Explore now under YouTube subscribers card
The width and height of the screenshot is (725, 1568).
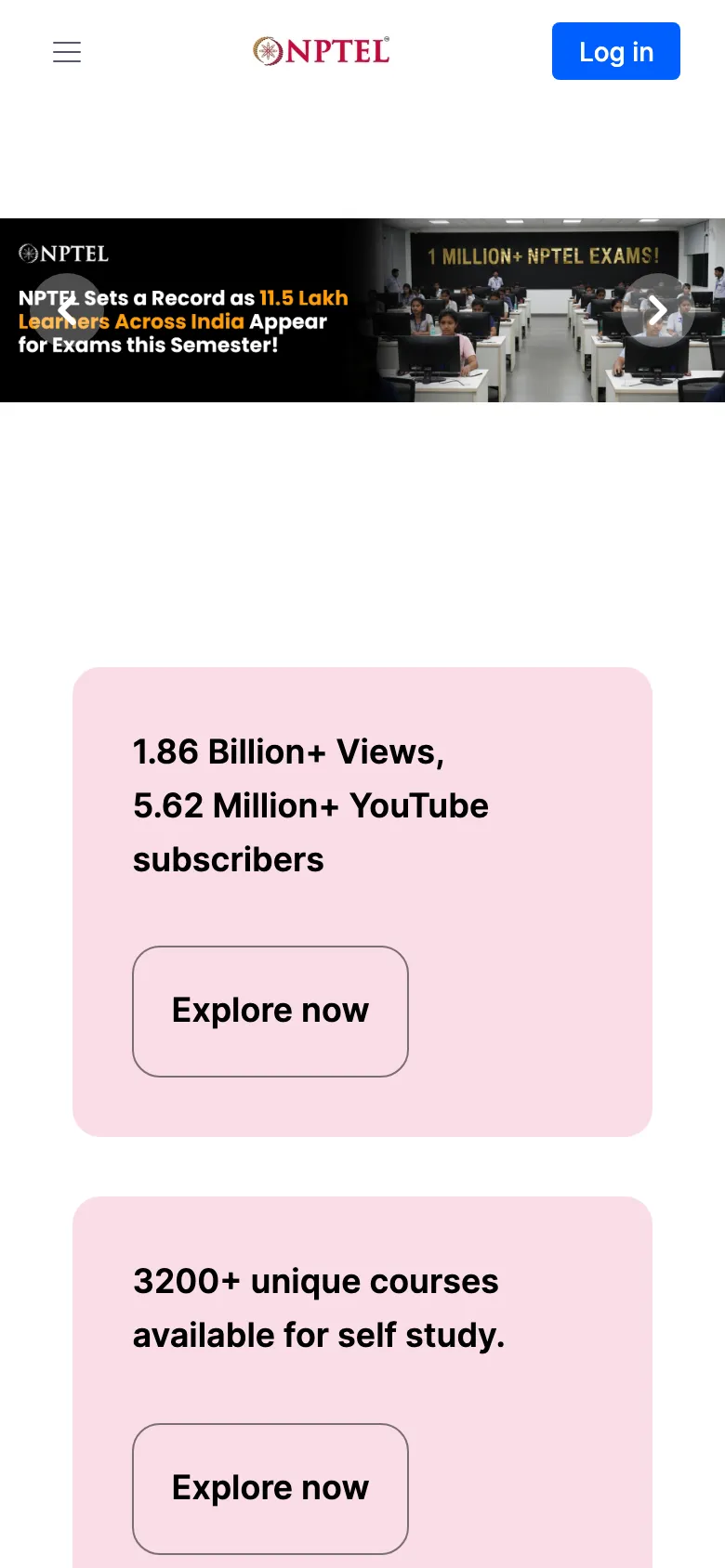coord(270,1012)
